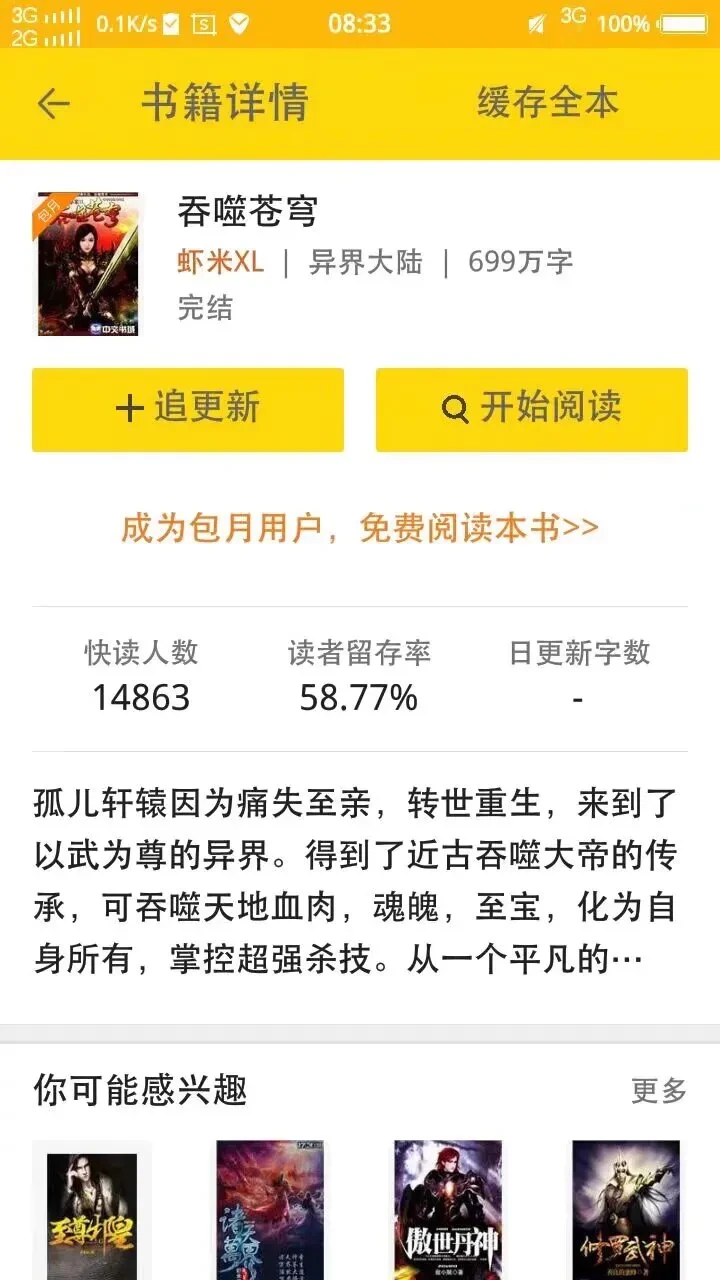Open author 虾米XL's page
The width and height of the screenshot is (720, 1280).
(x=221, y=263)
